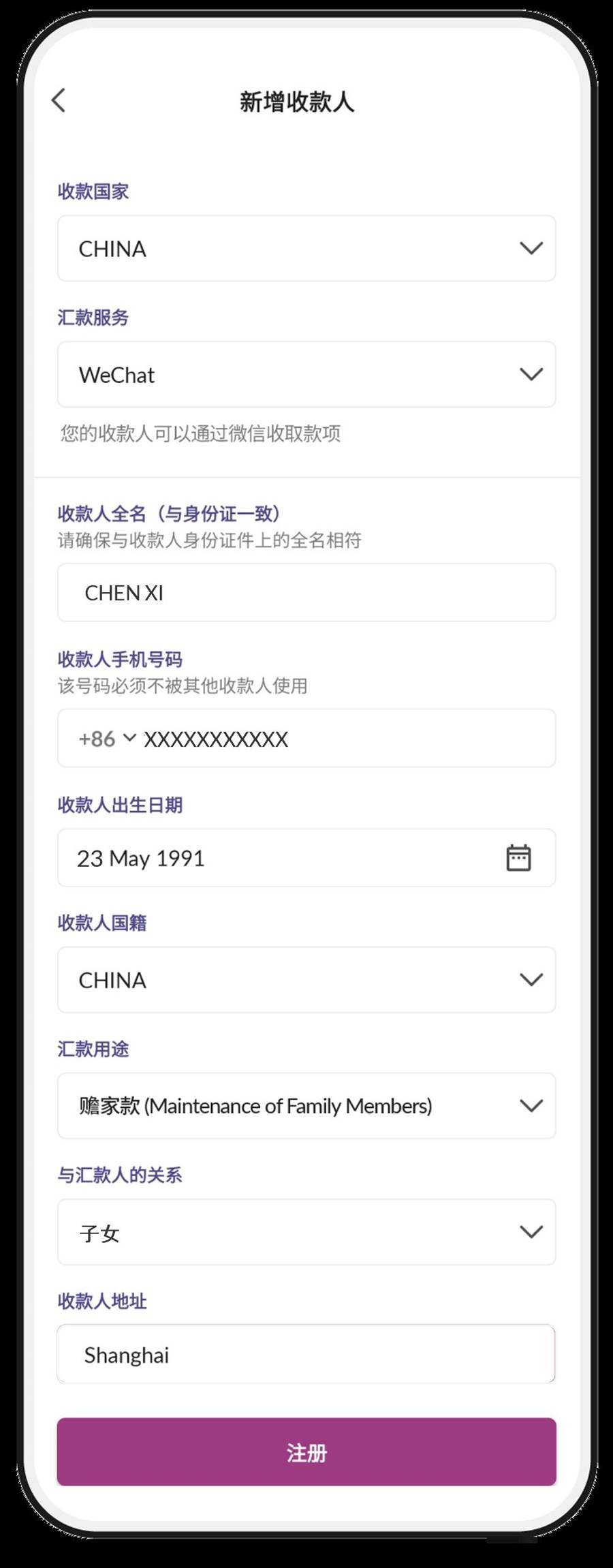Go back from 新增收款人 screen

[x=59, y=100]
